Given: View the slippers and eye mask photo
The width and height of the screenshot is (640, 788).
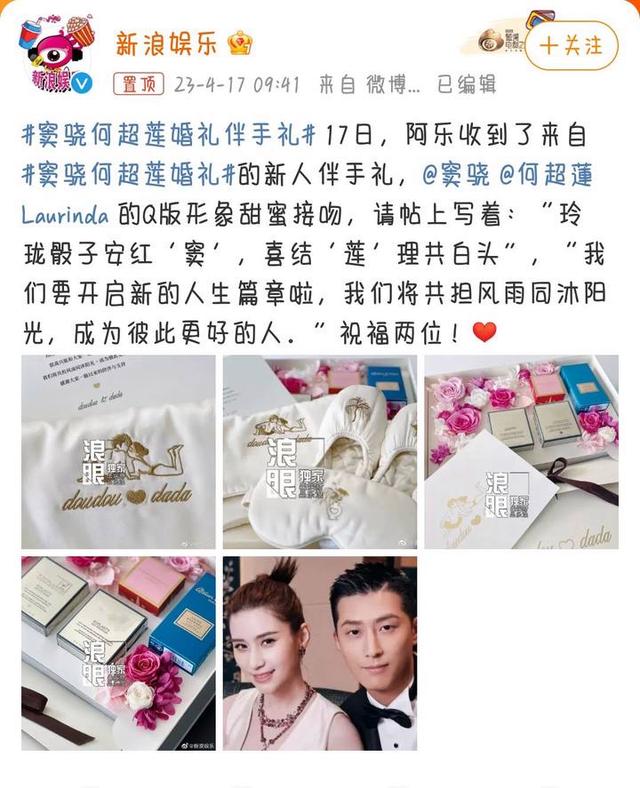Looking at the screenshot, I should [x=320, y=452].
